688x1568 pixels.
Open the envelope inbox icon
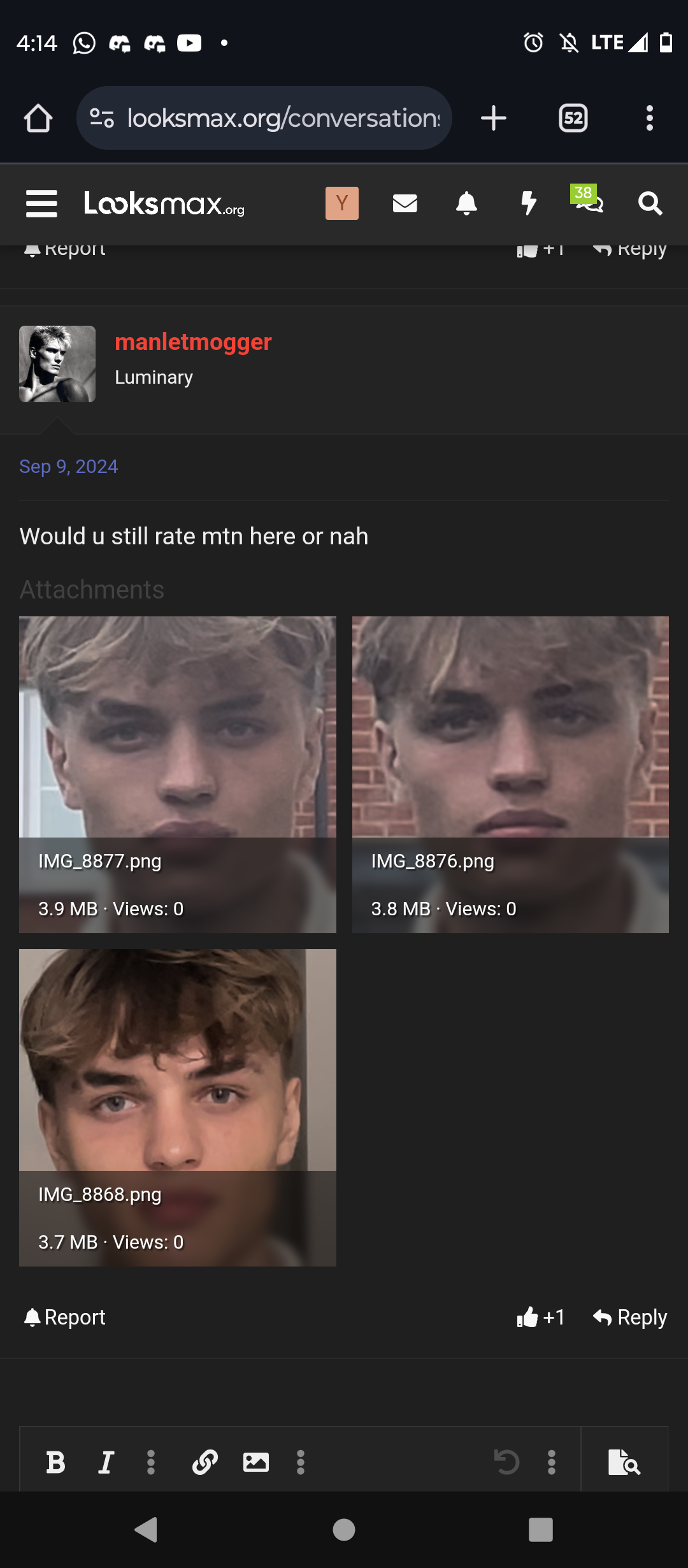point(405,203)
